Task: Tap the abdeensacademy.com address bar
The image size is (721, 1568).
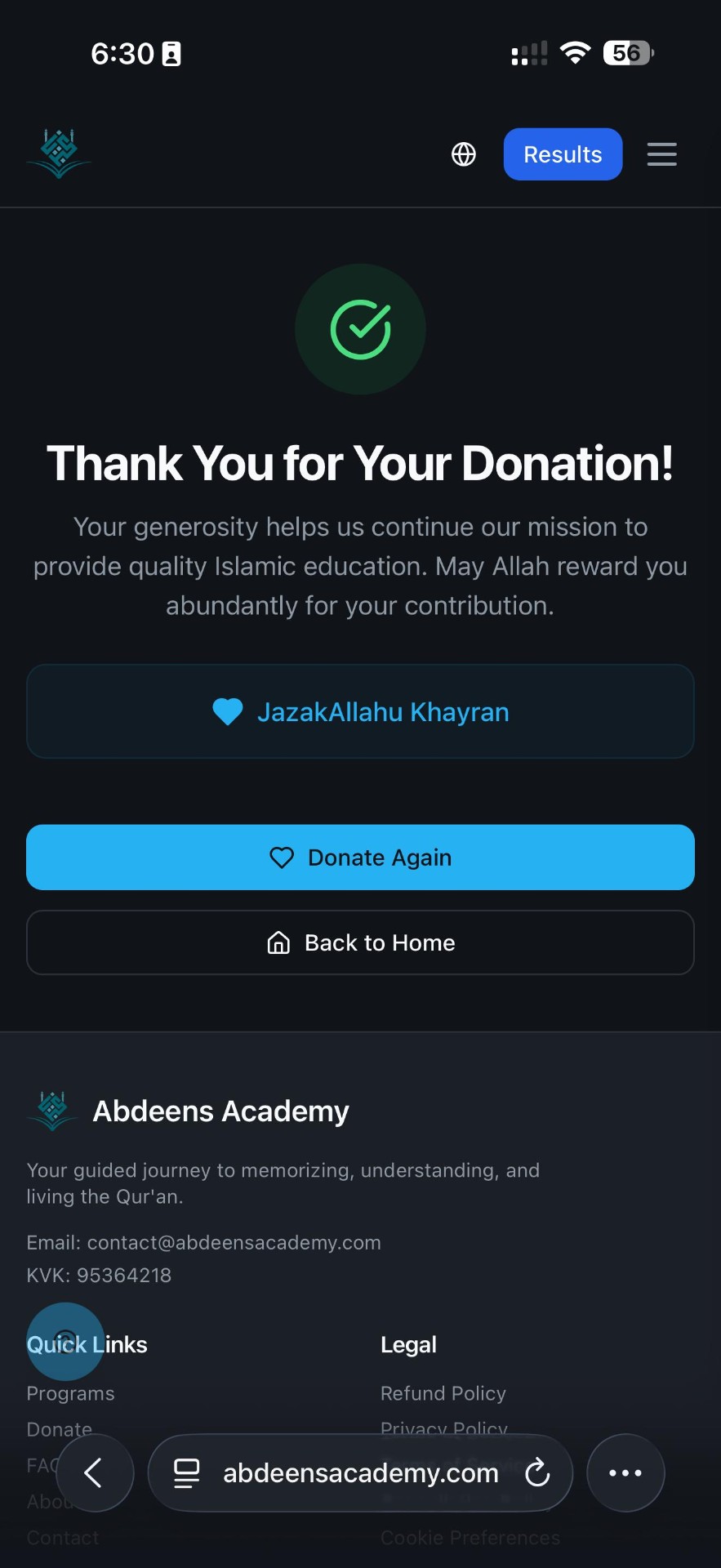Action: [359, 1472]
